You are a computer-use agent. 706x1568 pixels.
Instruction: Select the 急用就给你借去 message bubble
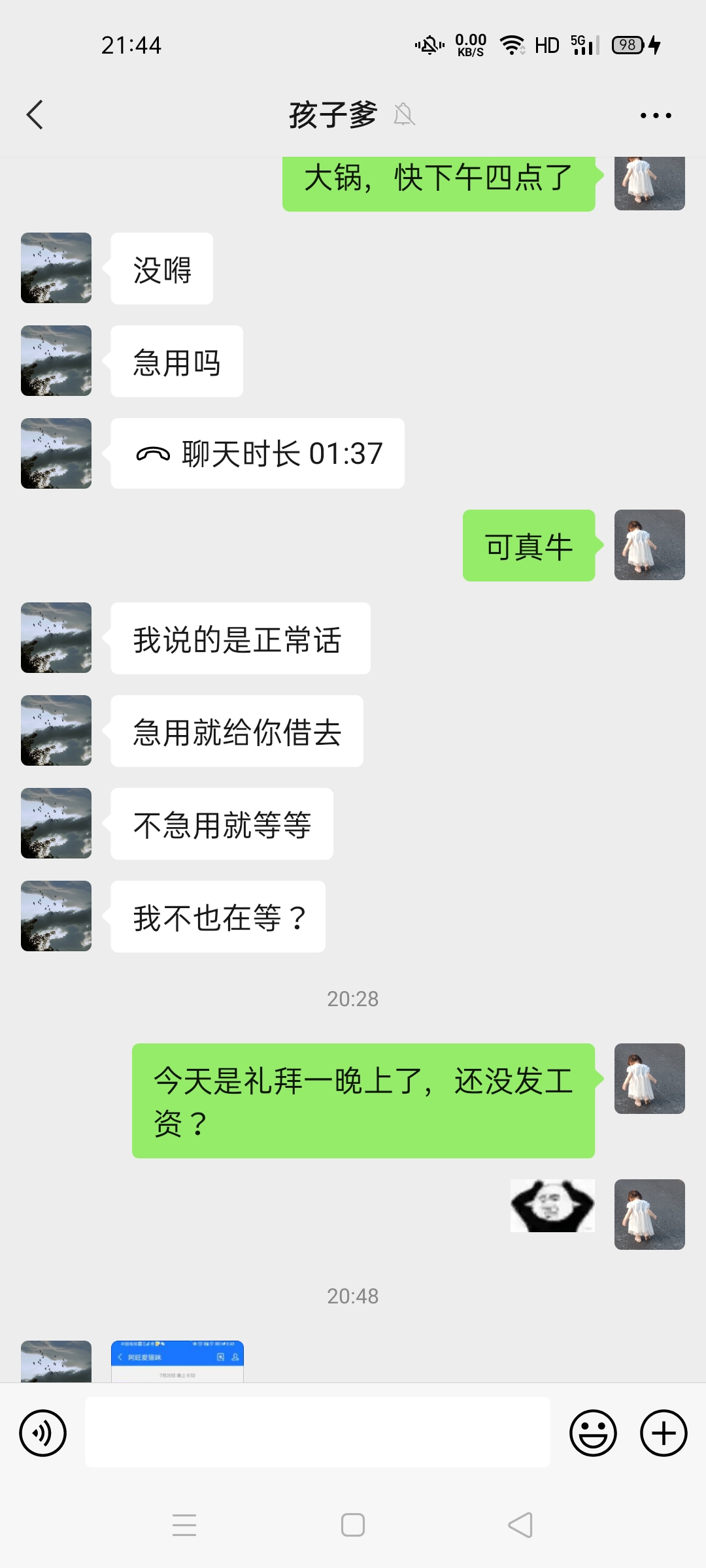(237, 732)
